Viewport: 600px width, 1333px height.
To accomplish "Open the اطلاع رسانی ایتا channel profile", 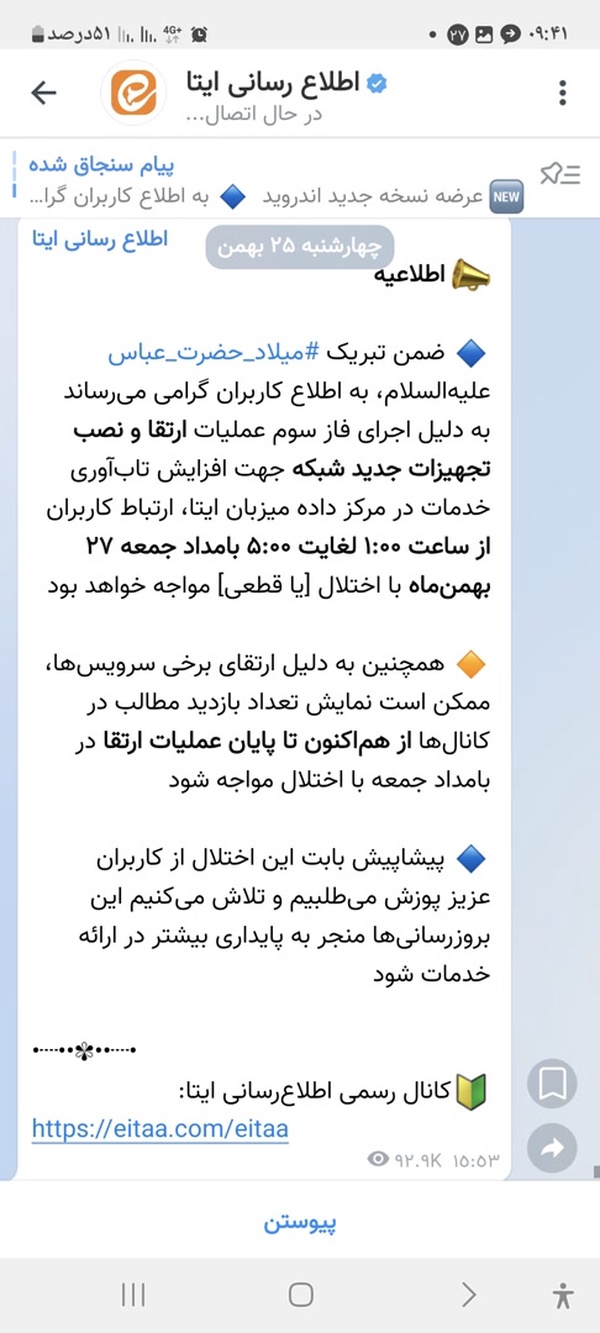I will [x=286, y=84].
